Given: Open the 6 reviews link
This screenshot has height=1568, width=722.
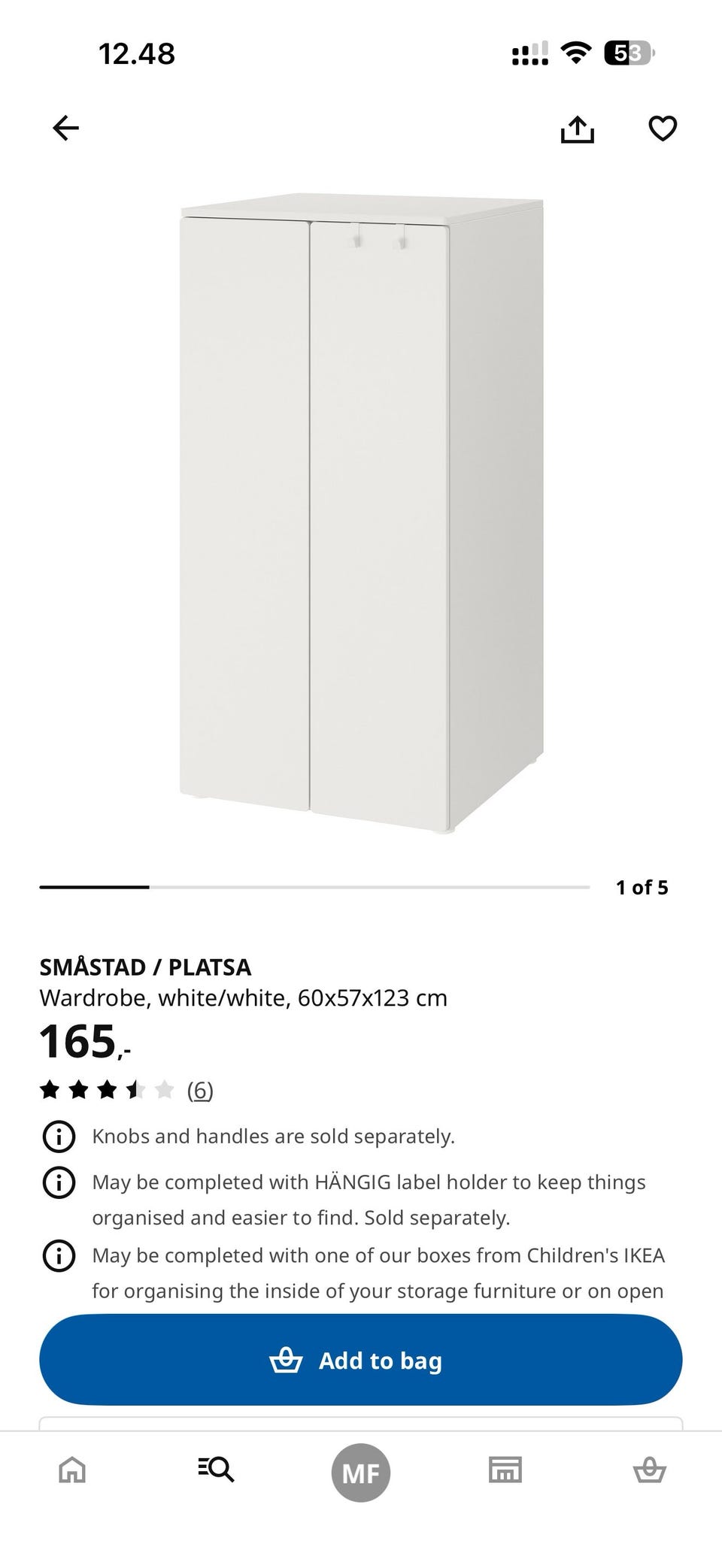Looking at the screenshot, I should [200, 1090].
